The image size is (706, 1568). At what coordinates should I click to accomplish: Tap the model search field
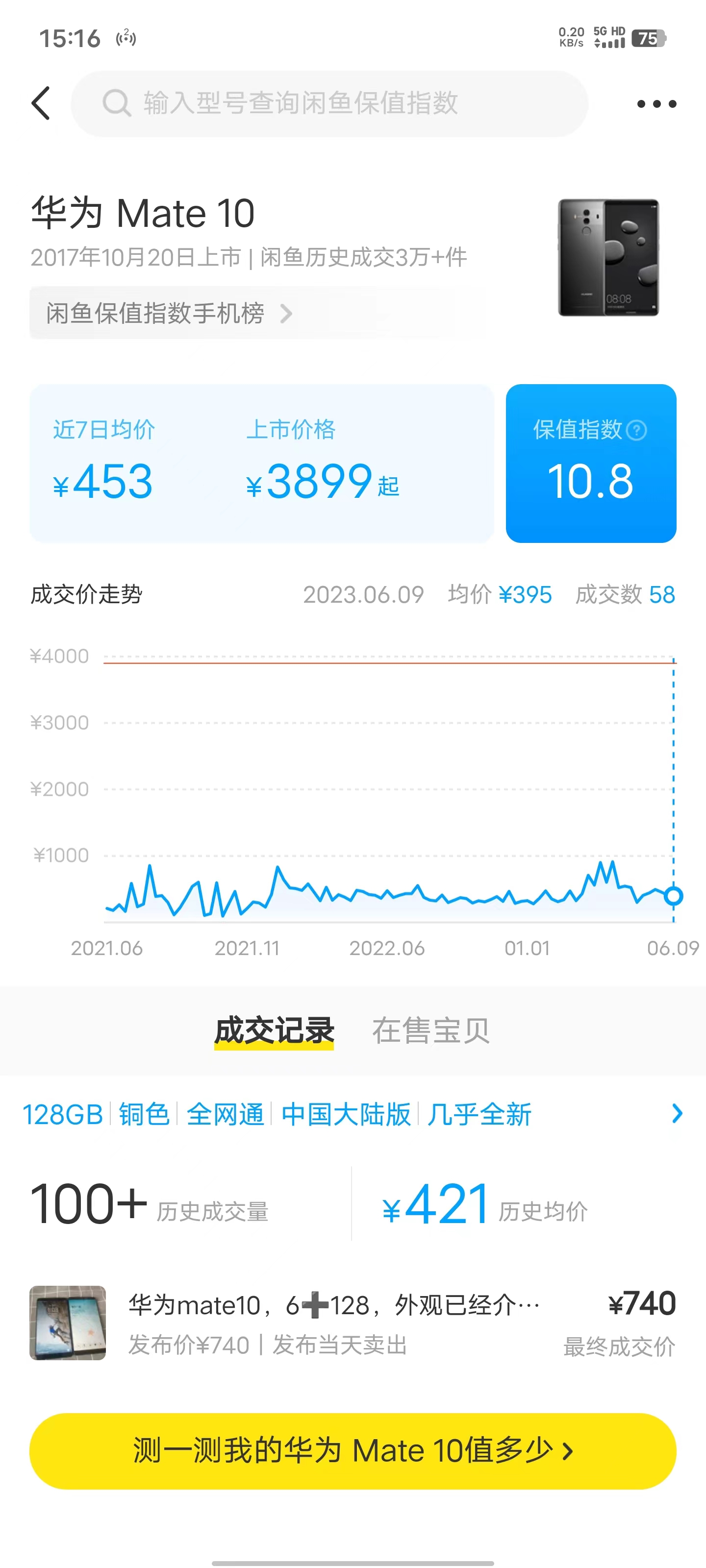click(x=329, y=103)
